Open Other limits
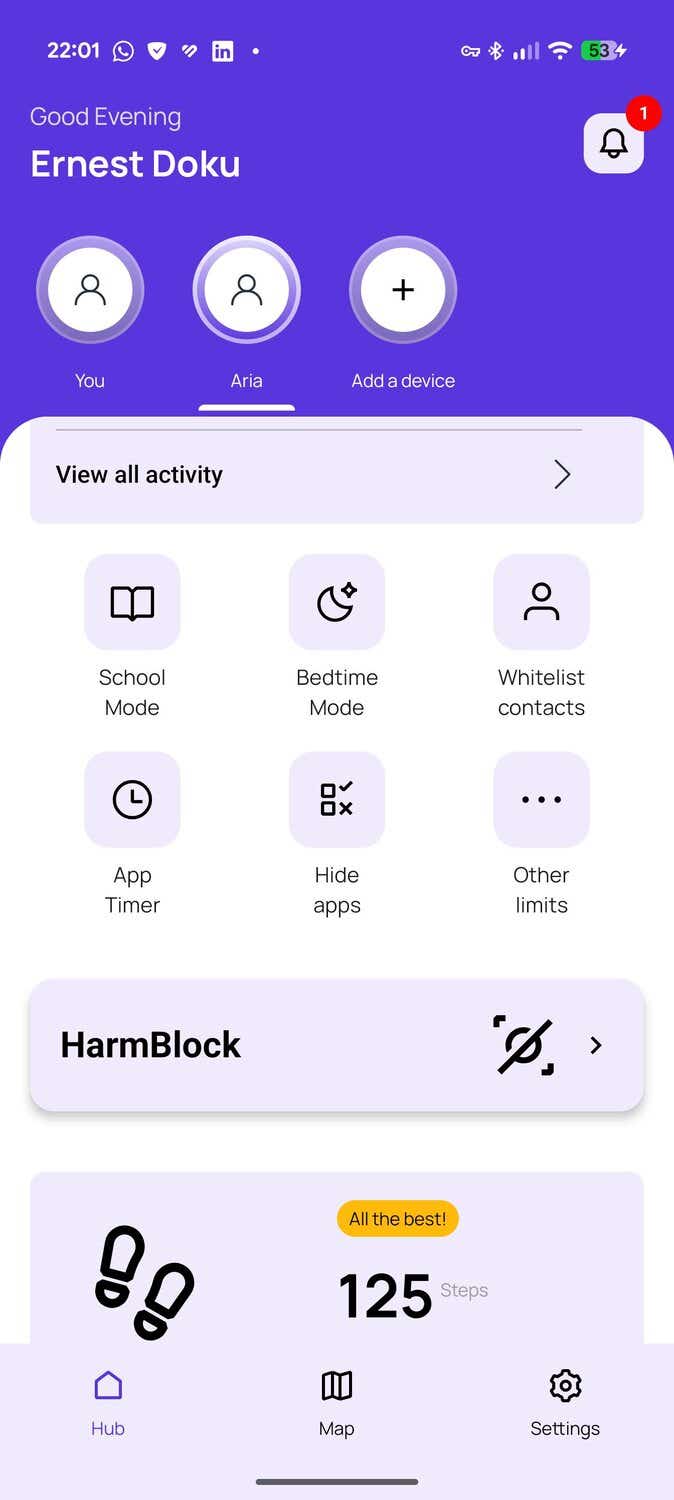Viewport: 674px width, 1500px height. pyautogui.click(x=541, y=800)
